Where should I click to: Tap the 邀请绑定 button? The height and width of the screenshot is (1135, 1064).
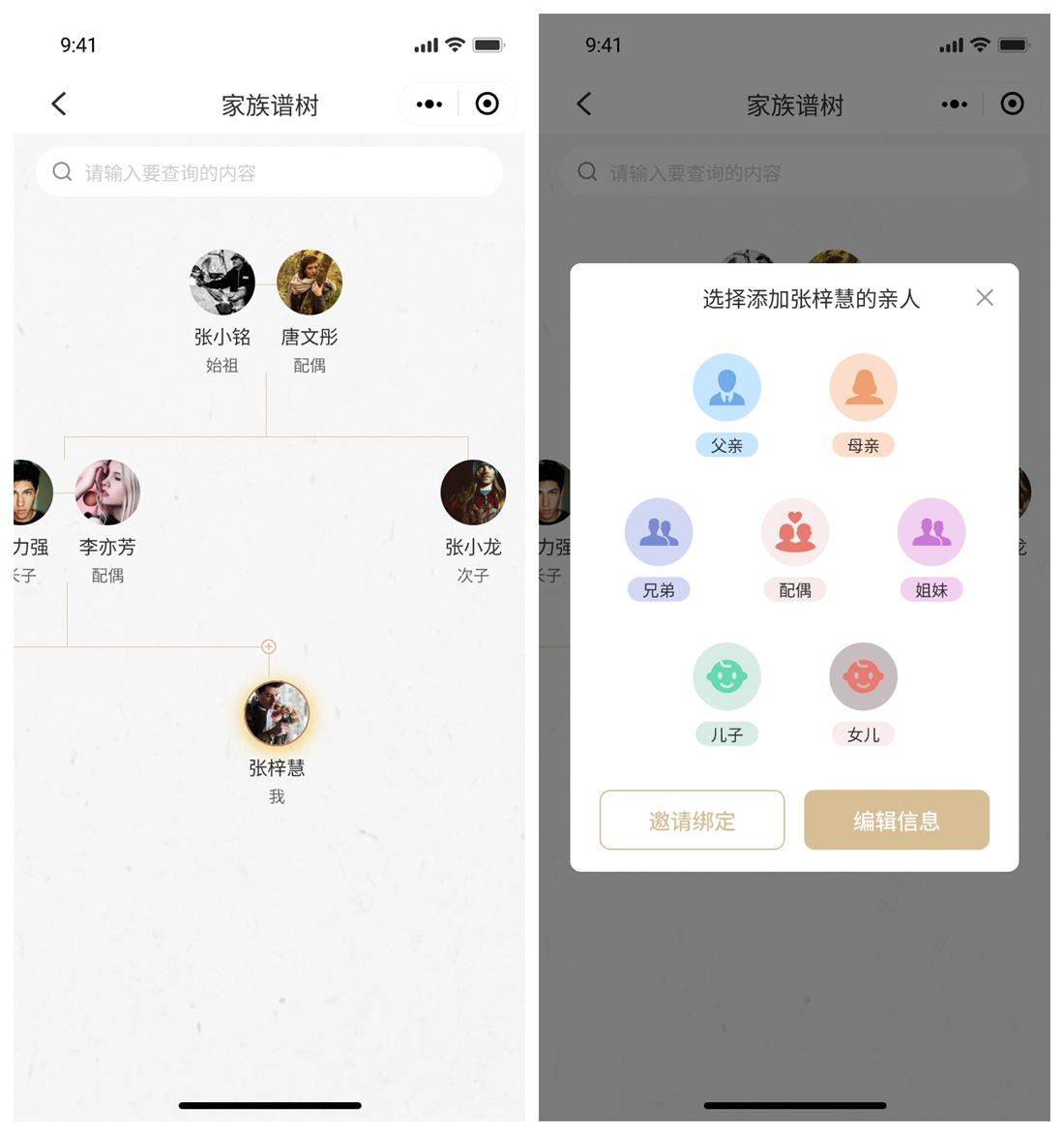[x=692, y=821]
